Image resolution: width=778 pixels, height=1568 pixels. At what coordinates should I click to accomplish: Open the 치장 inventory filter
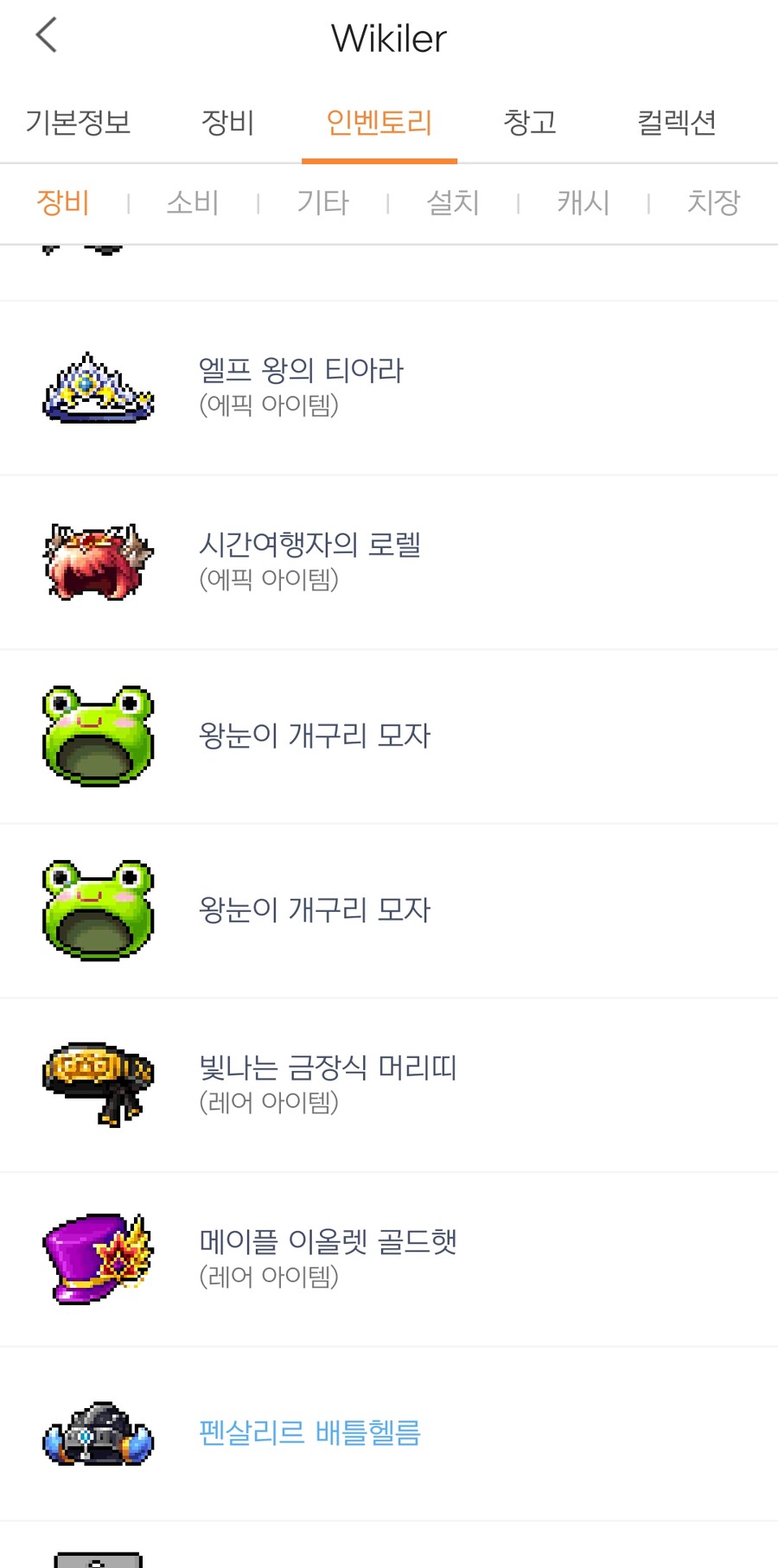713,202
